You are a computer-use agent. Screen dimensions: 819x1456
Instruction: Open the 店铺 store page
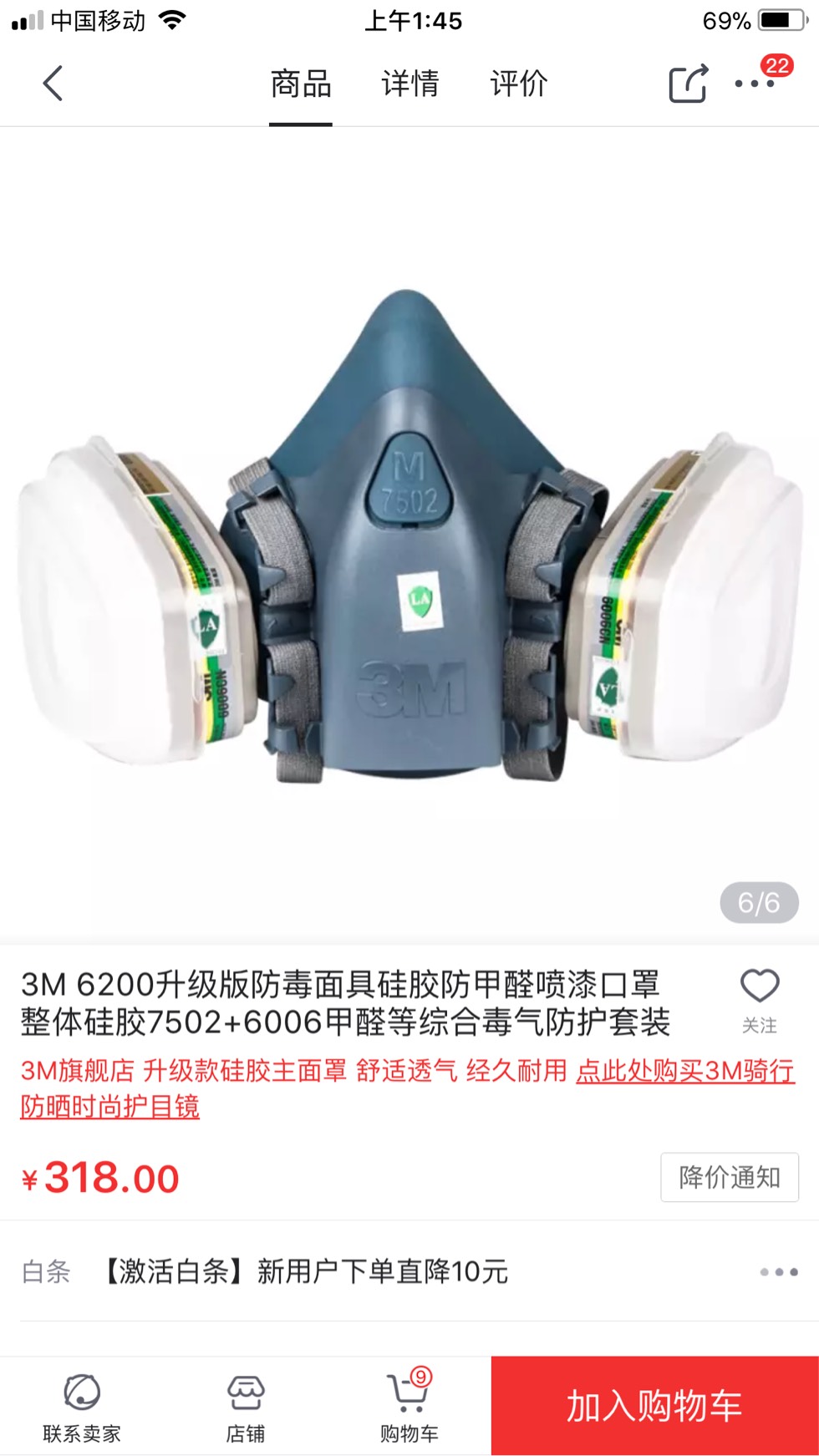[x=246, y=1408]
